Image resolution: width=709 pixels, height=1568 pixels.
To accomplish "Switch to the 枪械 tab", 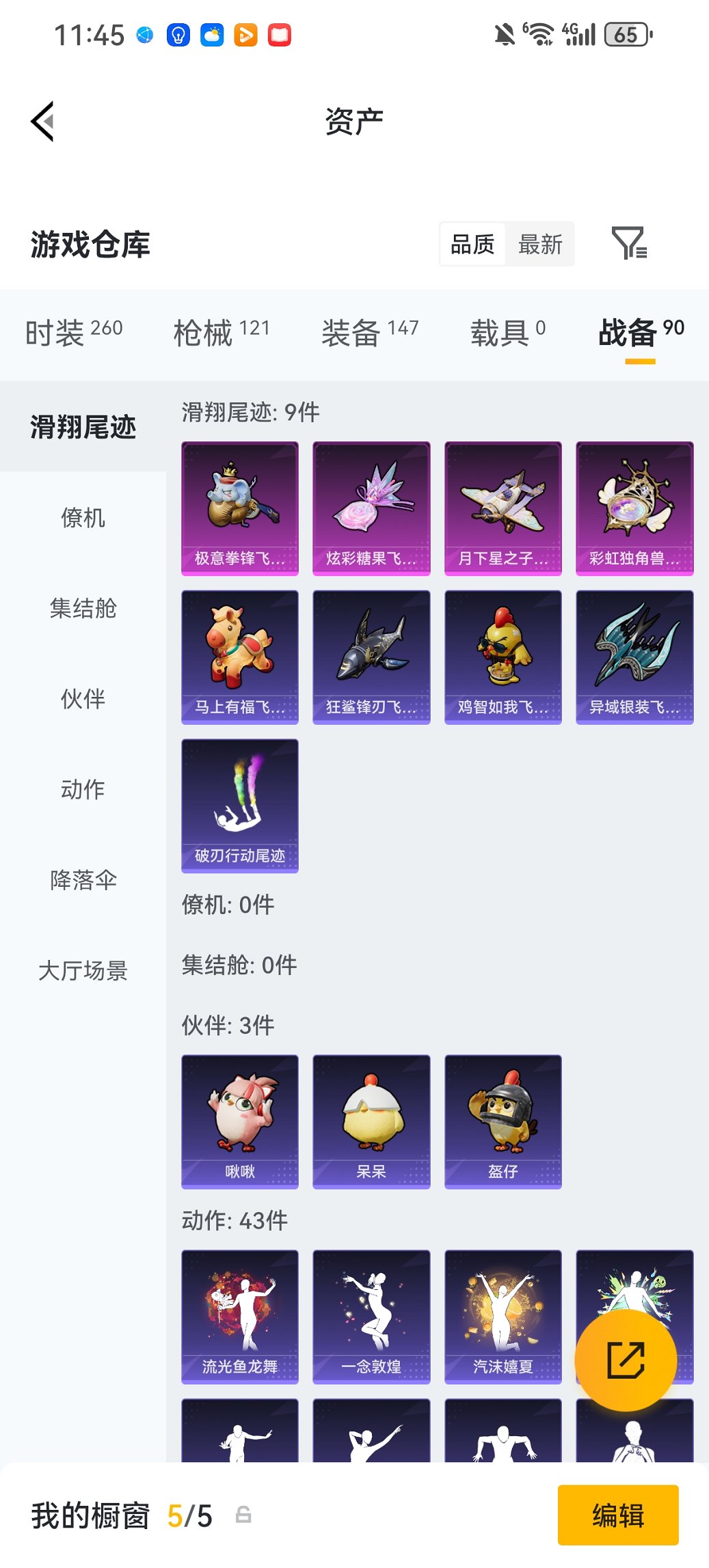I will 221,333.
